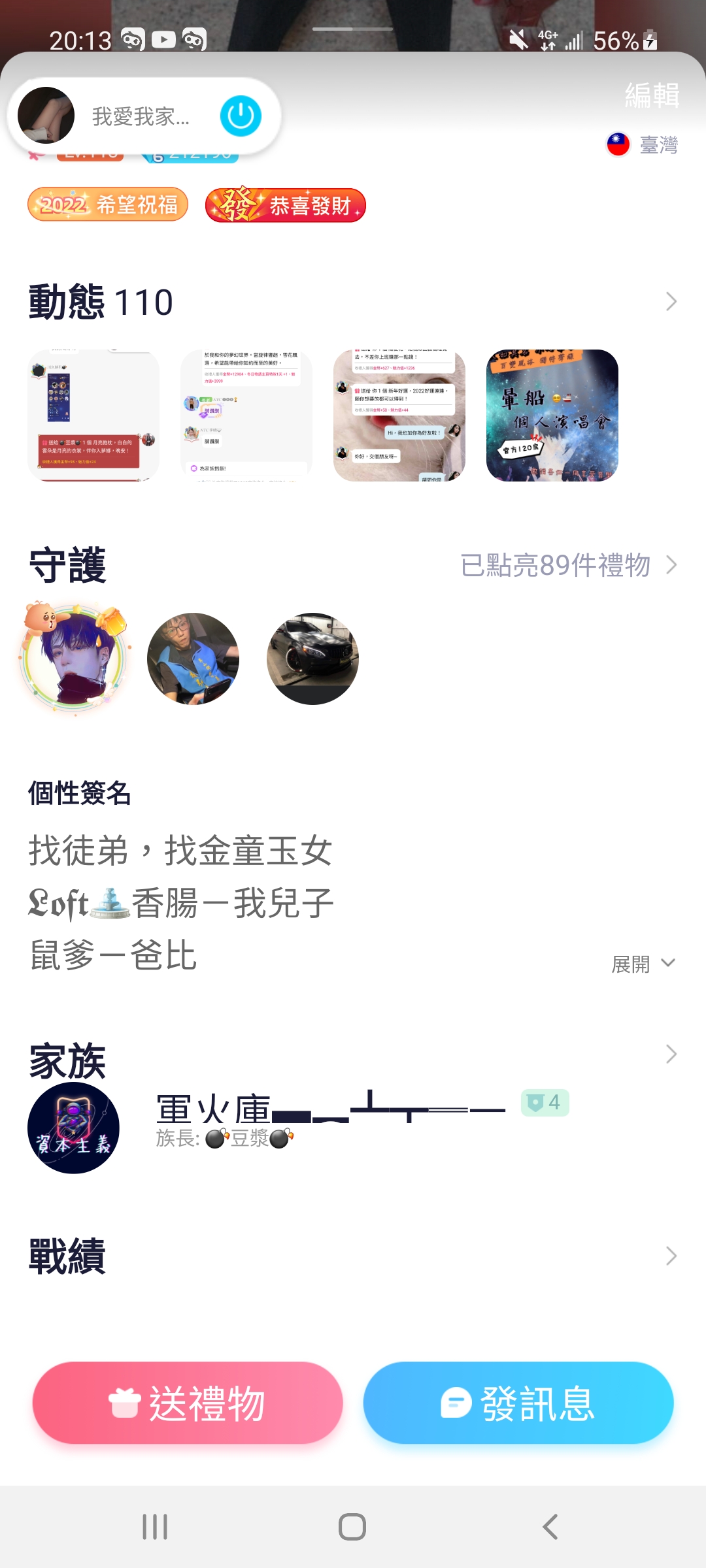706x1568 pixels.
Task: Open the system recent apps view
Action: (155, 1527)
